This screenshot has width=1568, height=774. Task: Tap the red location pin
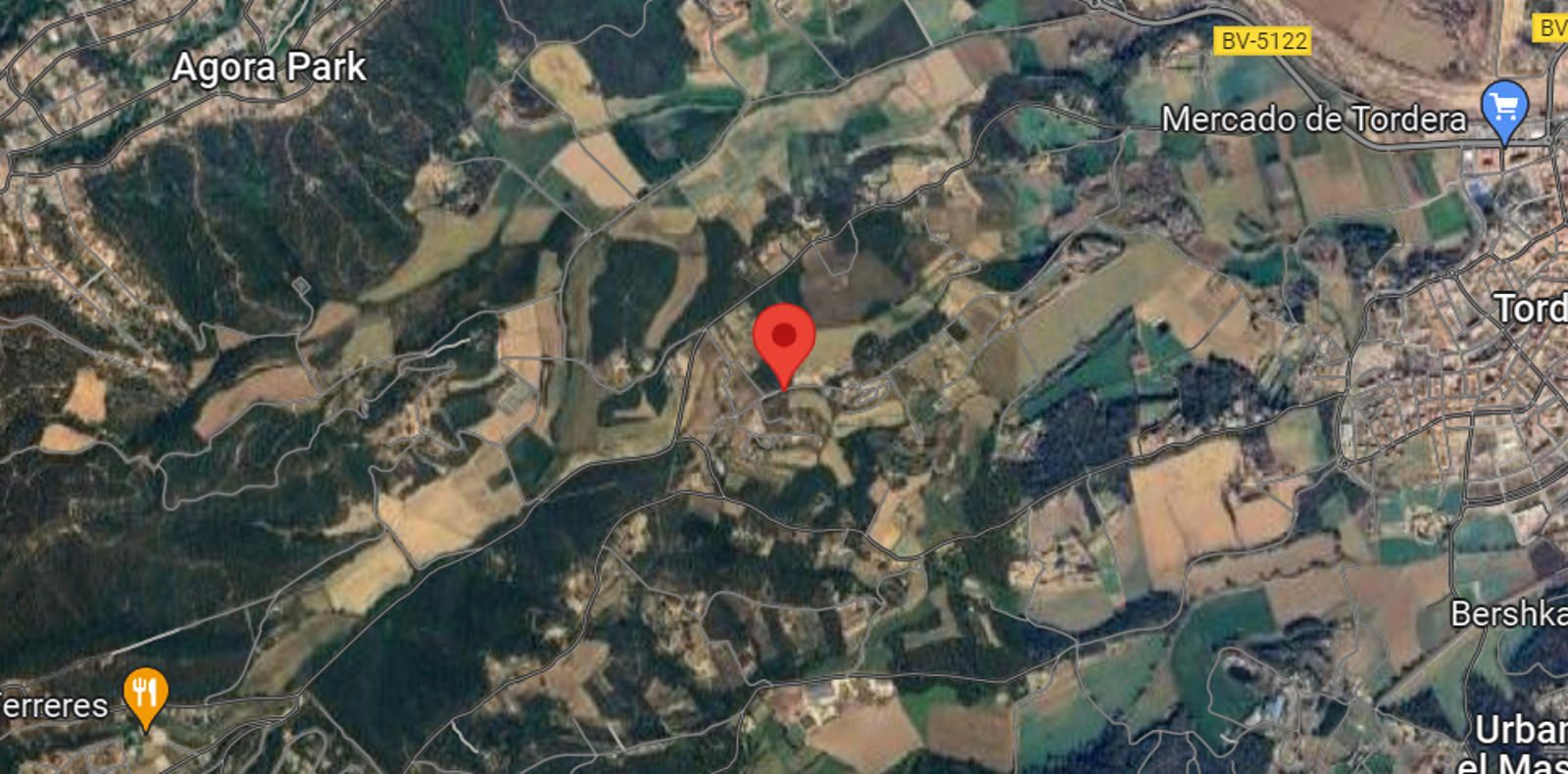pos(784,338)
